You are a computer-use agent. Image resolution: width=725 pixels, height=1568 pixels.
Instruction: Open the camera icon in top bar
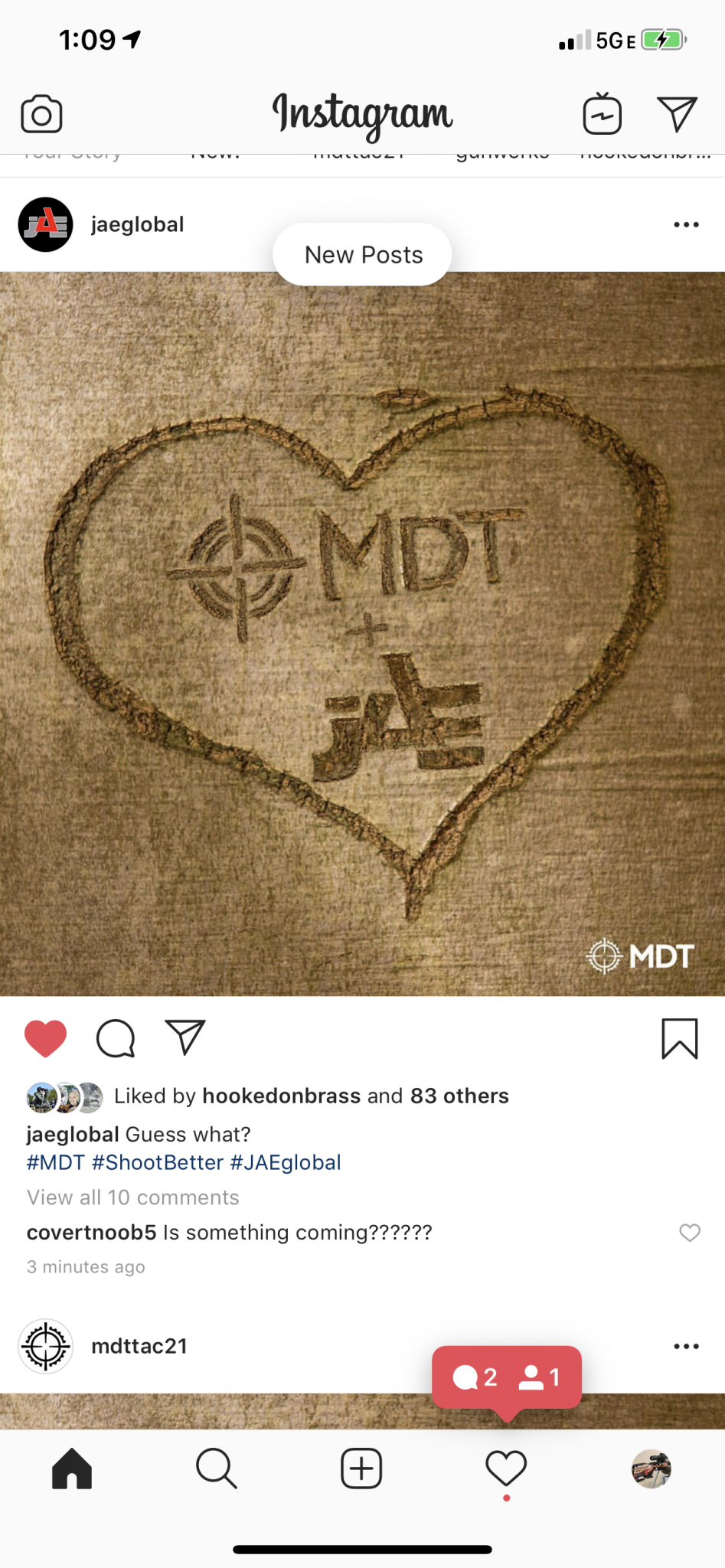point(41,116)
